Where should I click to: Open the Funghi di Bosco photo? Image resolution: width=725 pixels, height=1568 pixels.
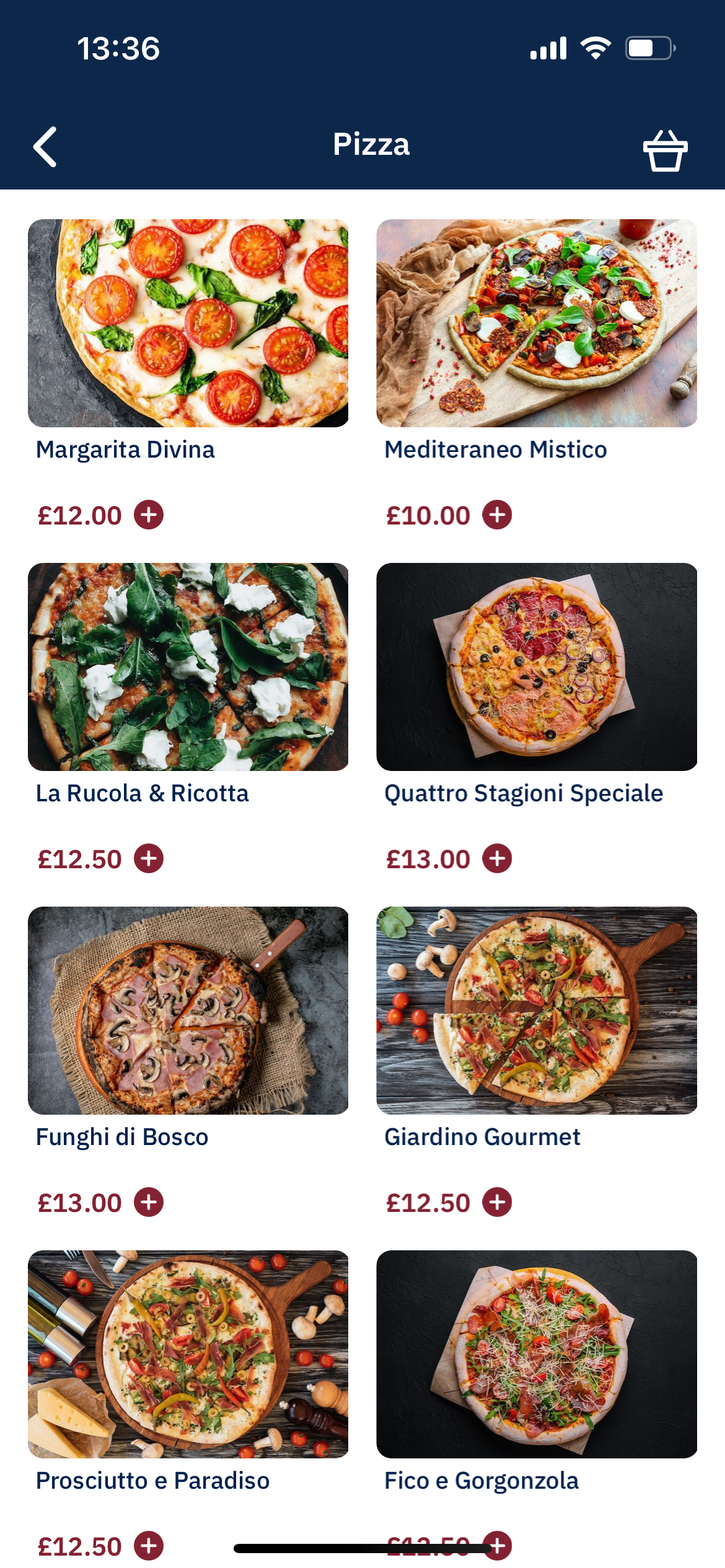(188, 1011)
